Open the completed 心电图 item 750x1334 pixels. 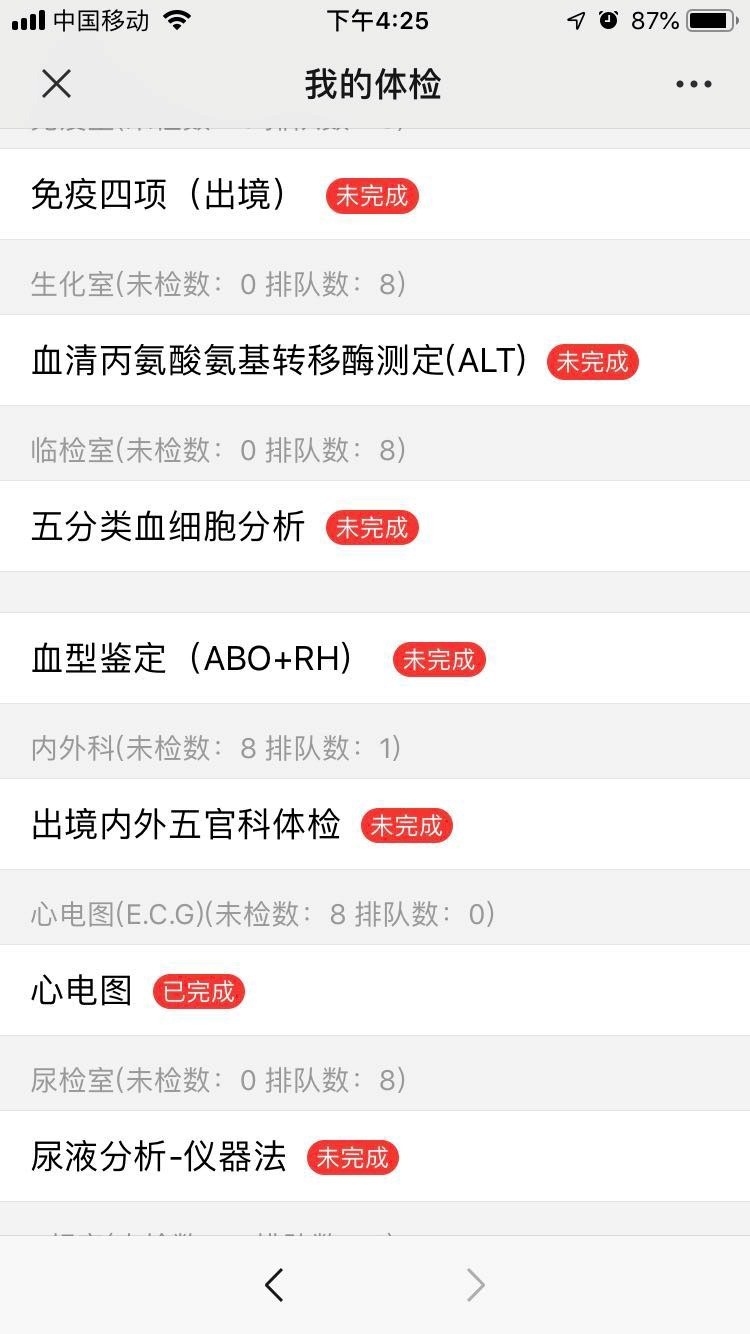coord(375,990)
